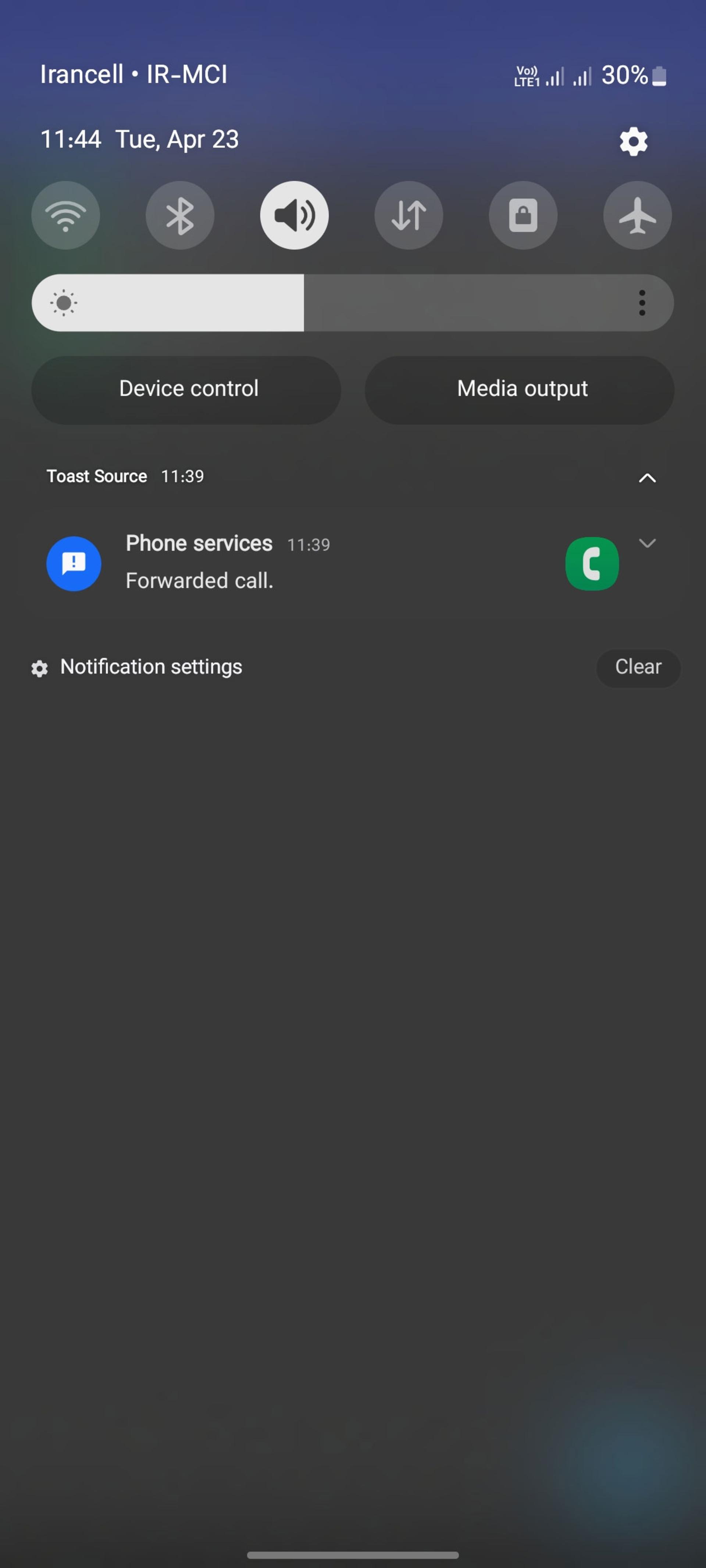The height and width of the screenshot is (1568, 706).
Task: Toggle mobile data tile
Action: pyautogui.click(x=409, y=215)
